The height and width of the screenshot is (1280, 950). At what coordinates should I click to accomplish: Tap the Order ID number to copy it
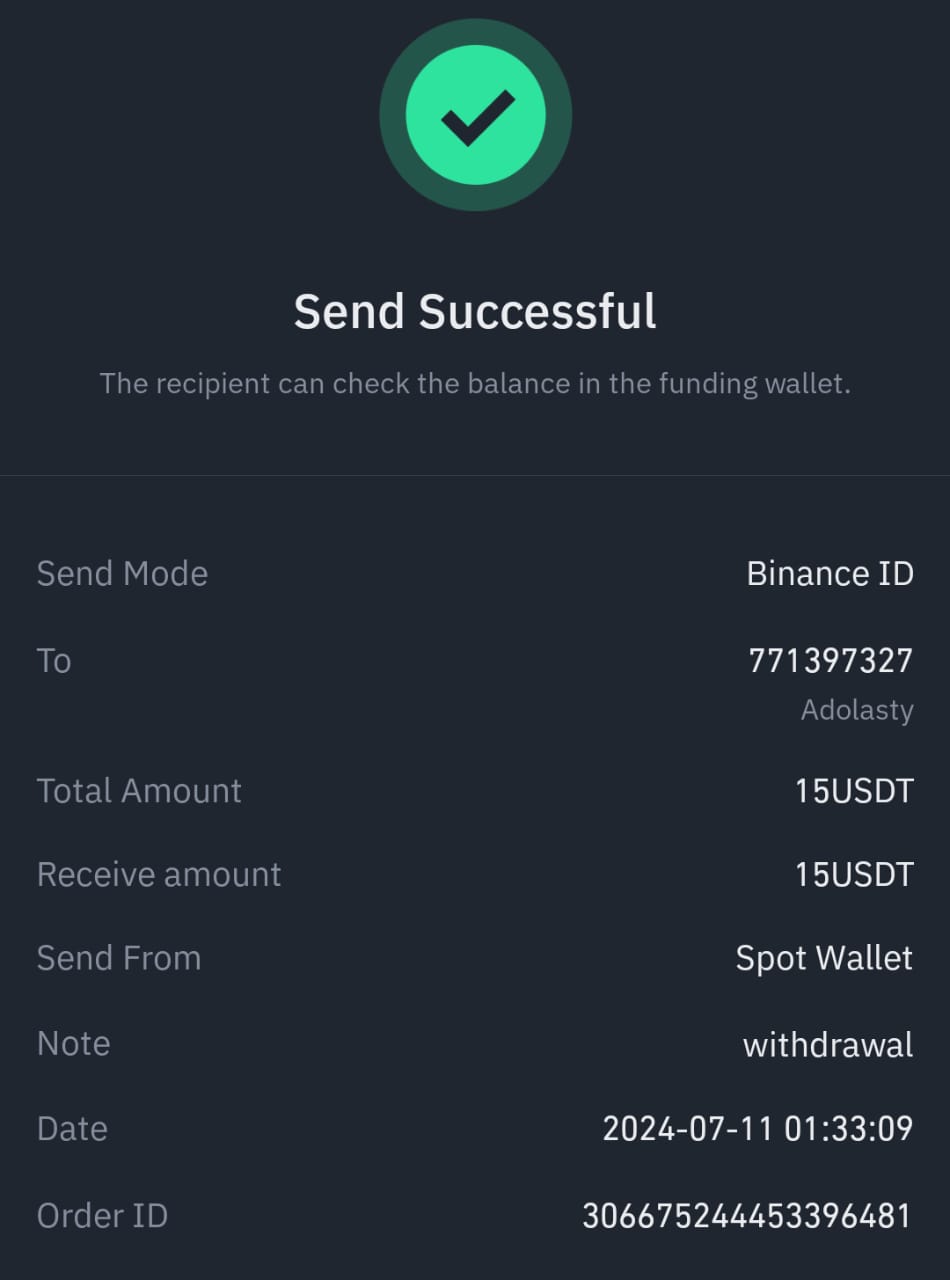pyautogui.click(x=746, y=1215)
